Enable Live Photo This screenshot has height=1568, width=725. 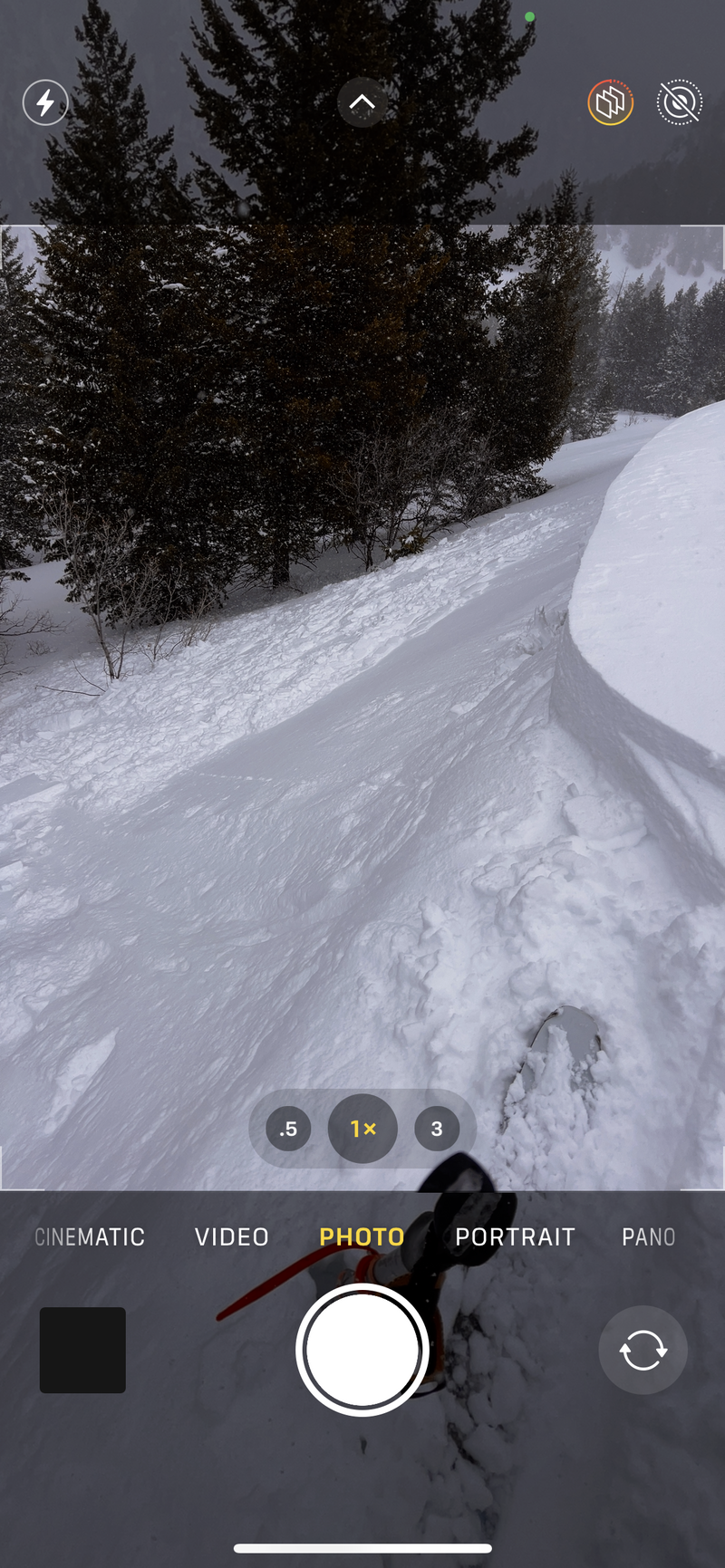(680, 102)
